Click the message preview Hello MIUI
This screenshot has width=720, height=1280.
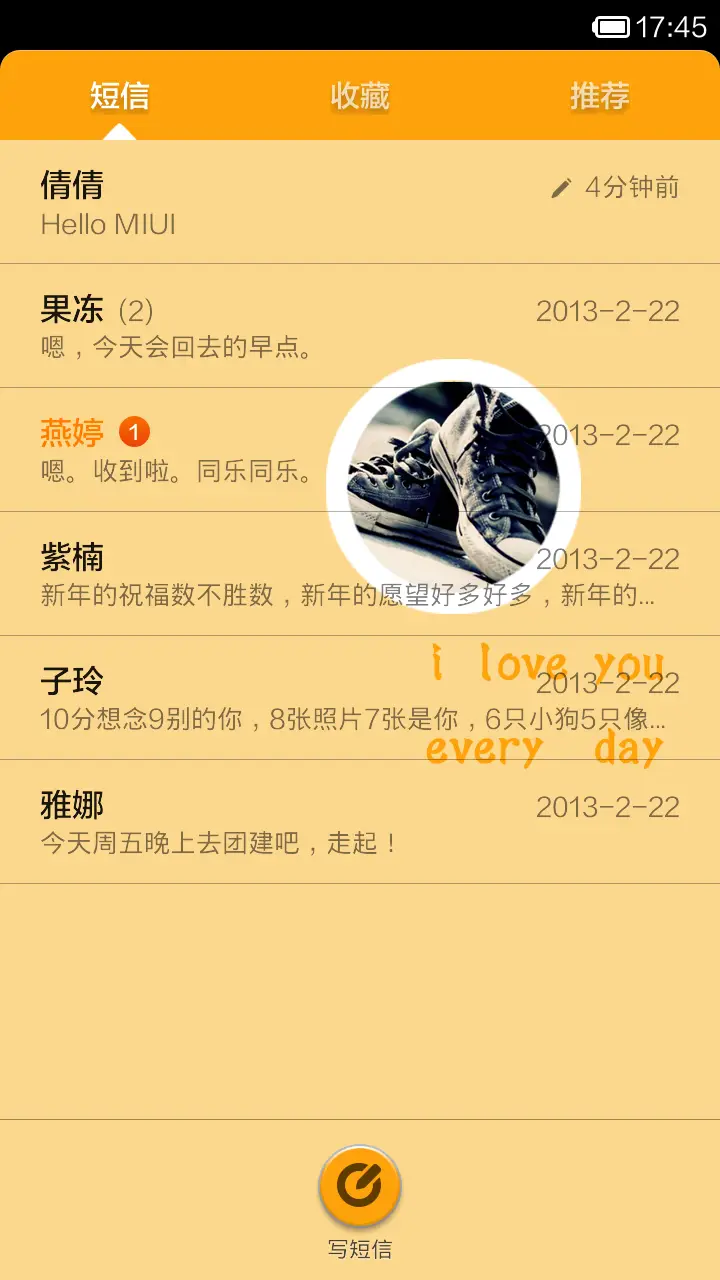pyautogui.click(x=108, y=224)
